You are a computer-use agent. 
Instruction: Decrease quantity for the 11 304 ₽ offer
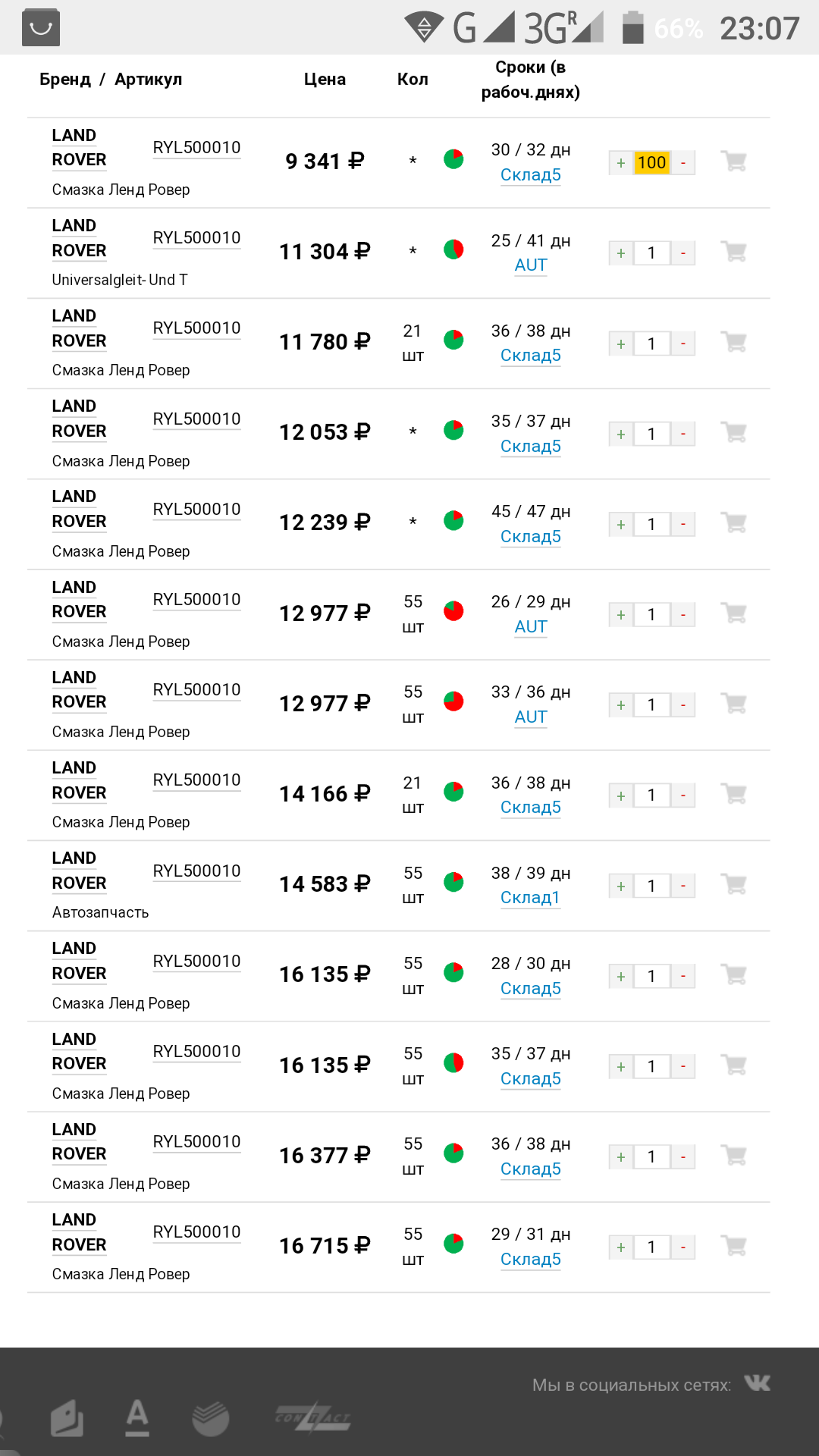pos(683,253)
